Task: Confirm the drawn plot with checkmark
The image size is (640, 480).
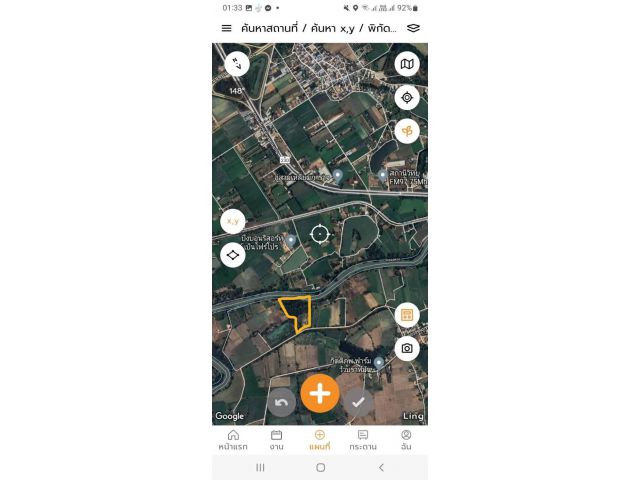Action: pyautogui.click(x=358, y=402)
